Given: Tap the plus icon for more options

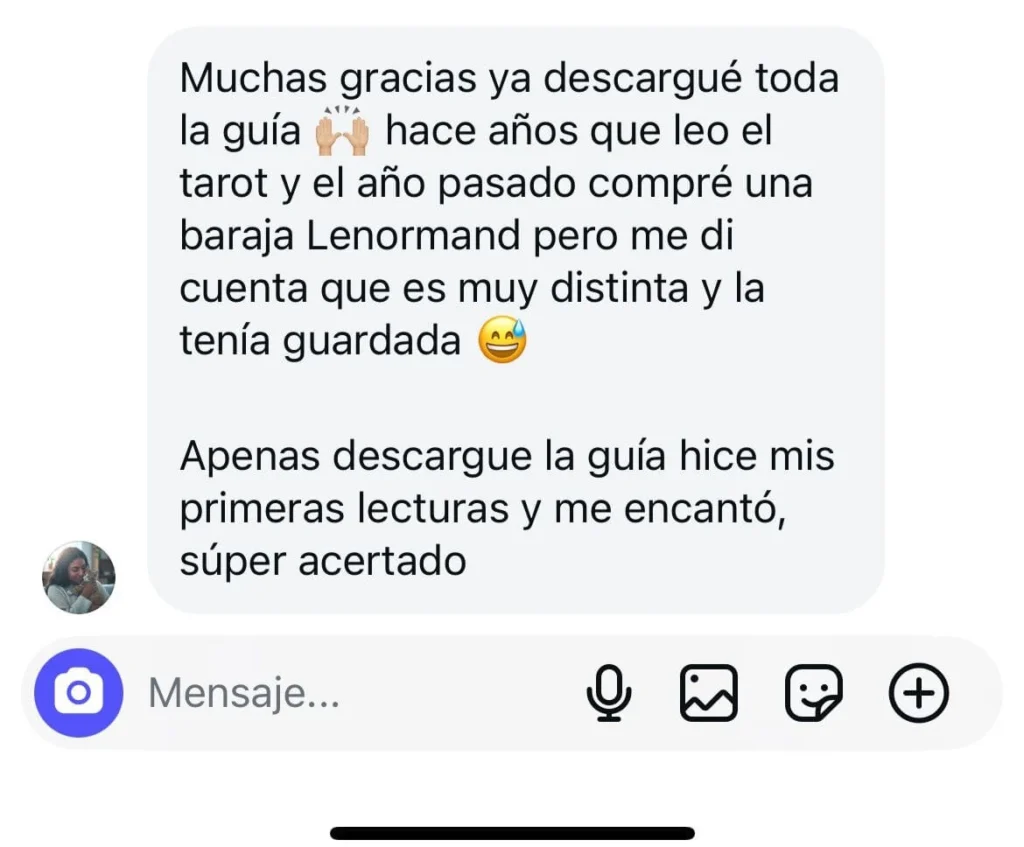Looking at the screenshot, I should tap(918, 693).
